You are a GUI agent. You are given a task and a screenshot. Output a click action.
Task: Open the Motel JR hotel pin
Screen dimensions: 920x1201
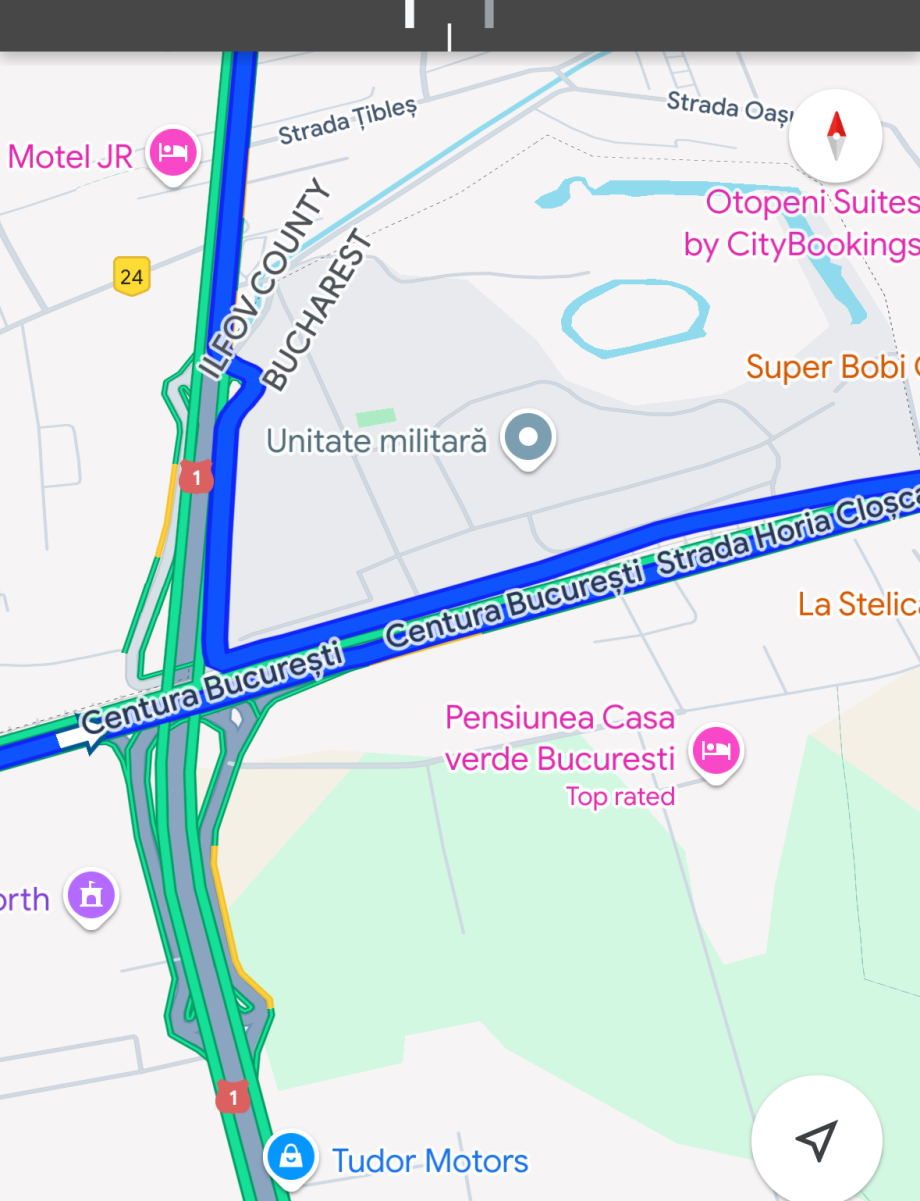coord(174,153)
